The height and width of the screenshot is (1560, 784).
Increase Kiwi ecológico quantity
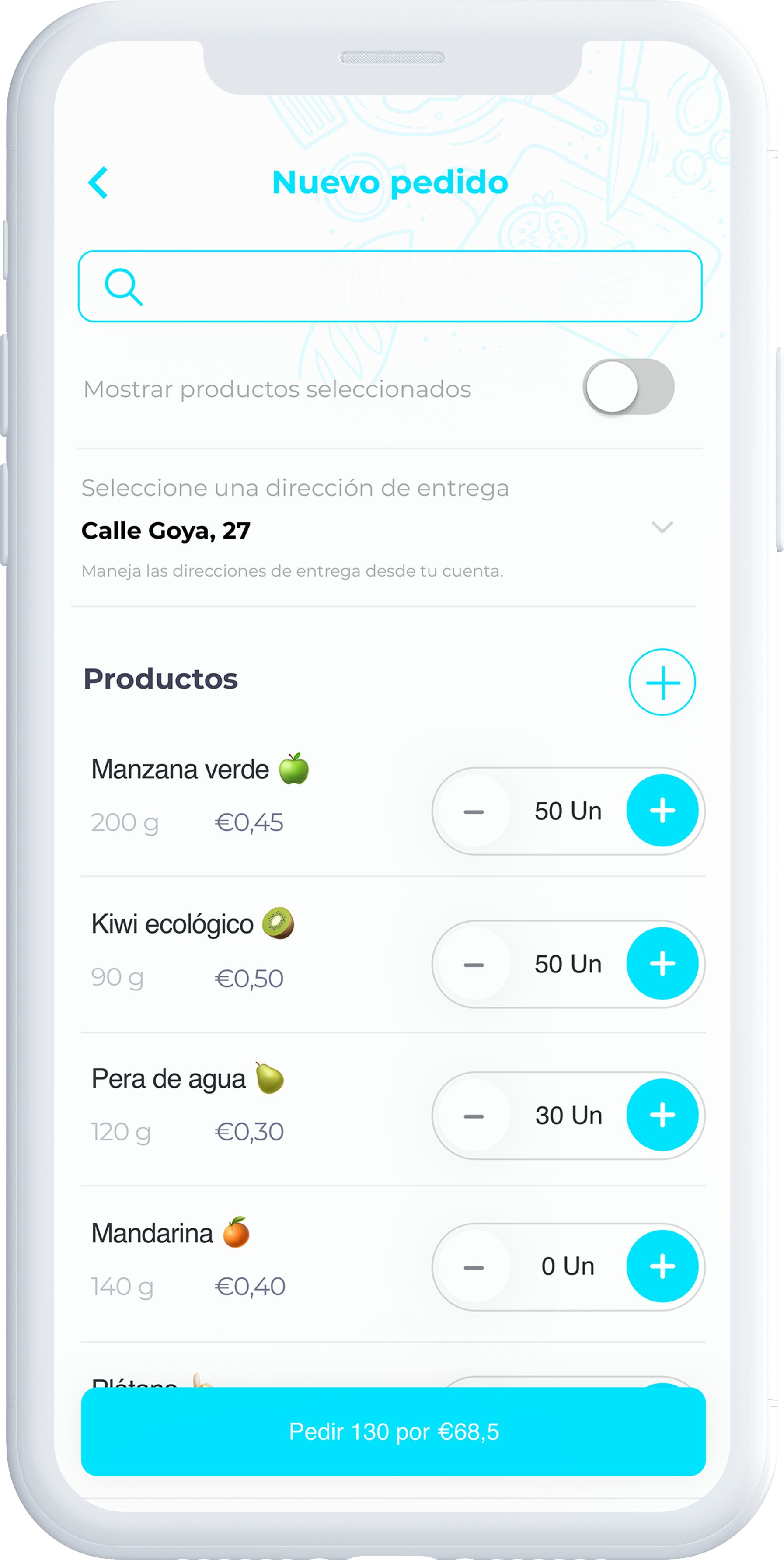[662, 963]
